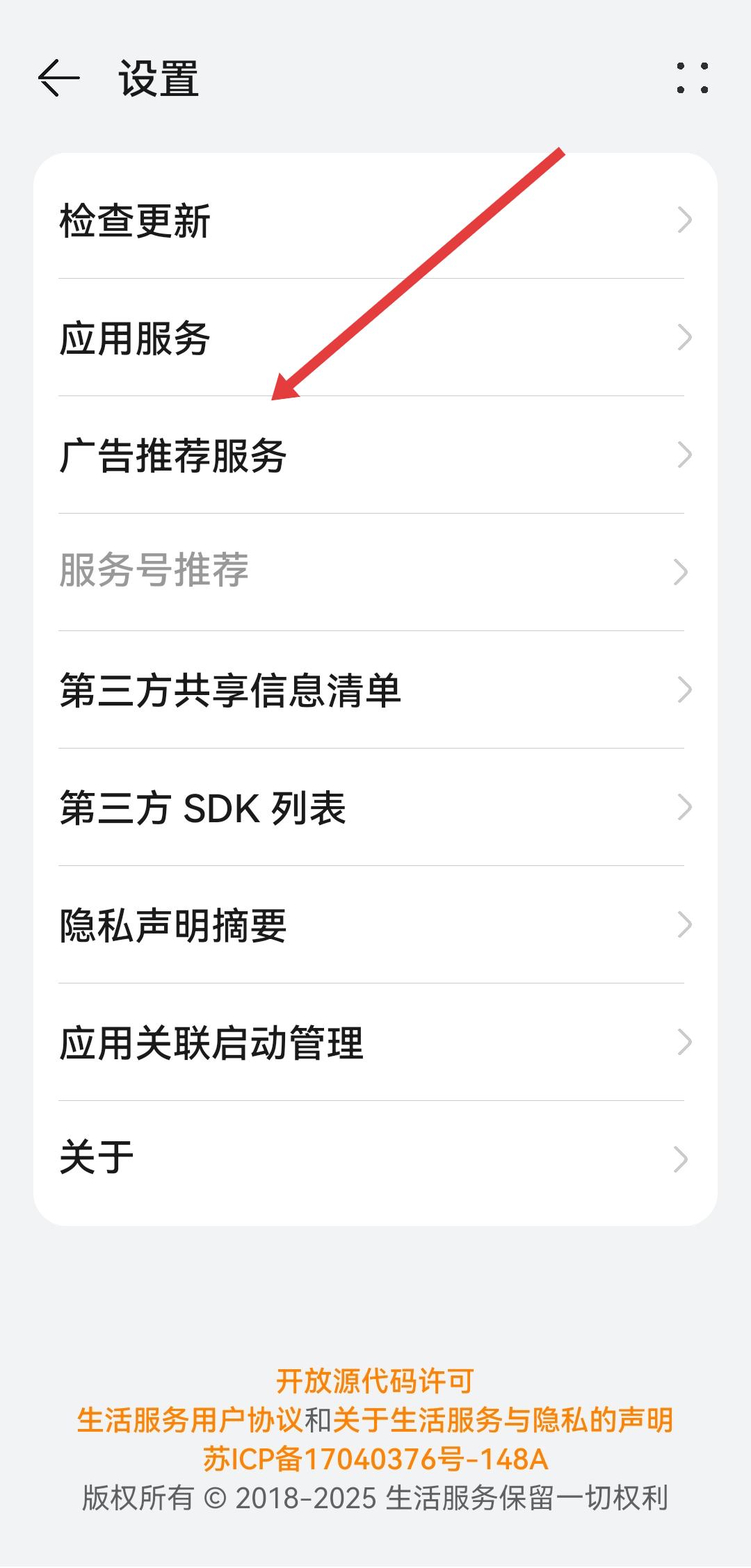751x1568 pixels.
Task: Open the 开放源代码许可 link
Action: tap(375, 1381)
